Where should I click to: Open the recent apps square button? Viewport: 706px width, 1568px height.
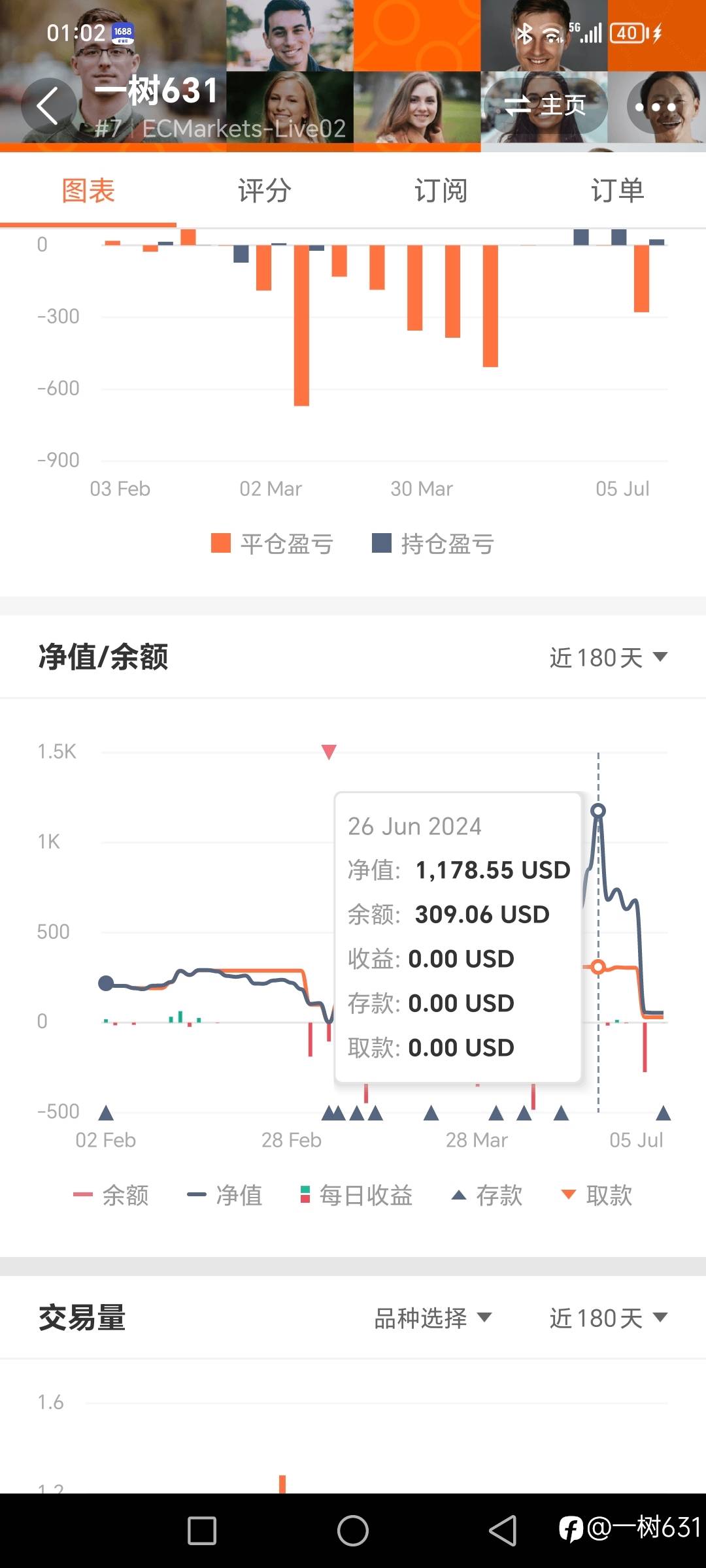[x=202, y=1531]
